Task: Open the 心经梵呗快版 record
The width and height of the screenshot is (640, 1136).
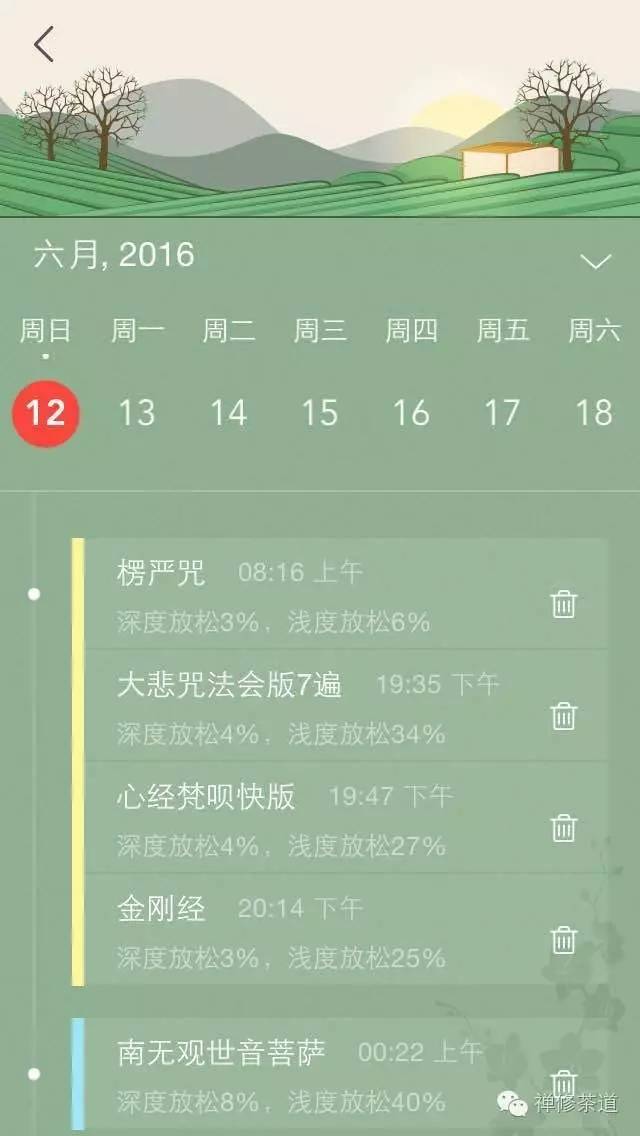Action: 300,820
